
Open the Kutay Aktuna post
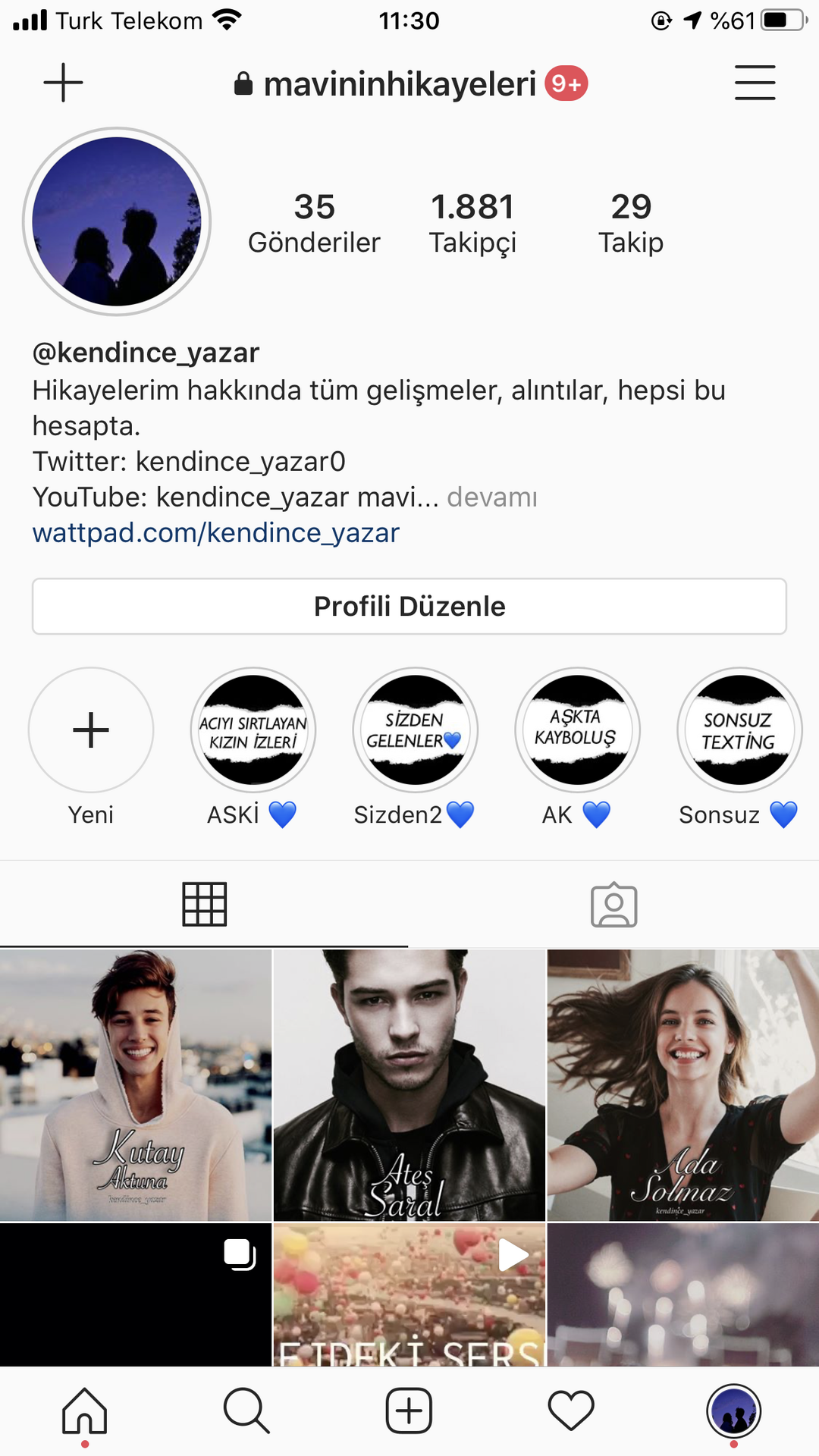coord(136,1084)
